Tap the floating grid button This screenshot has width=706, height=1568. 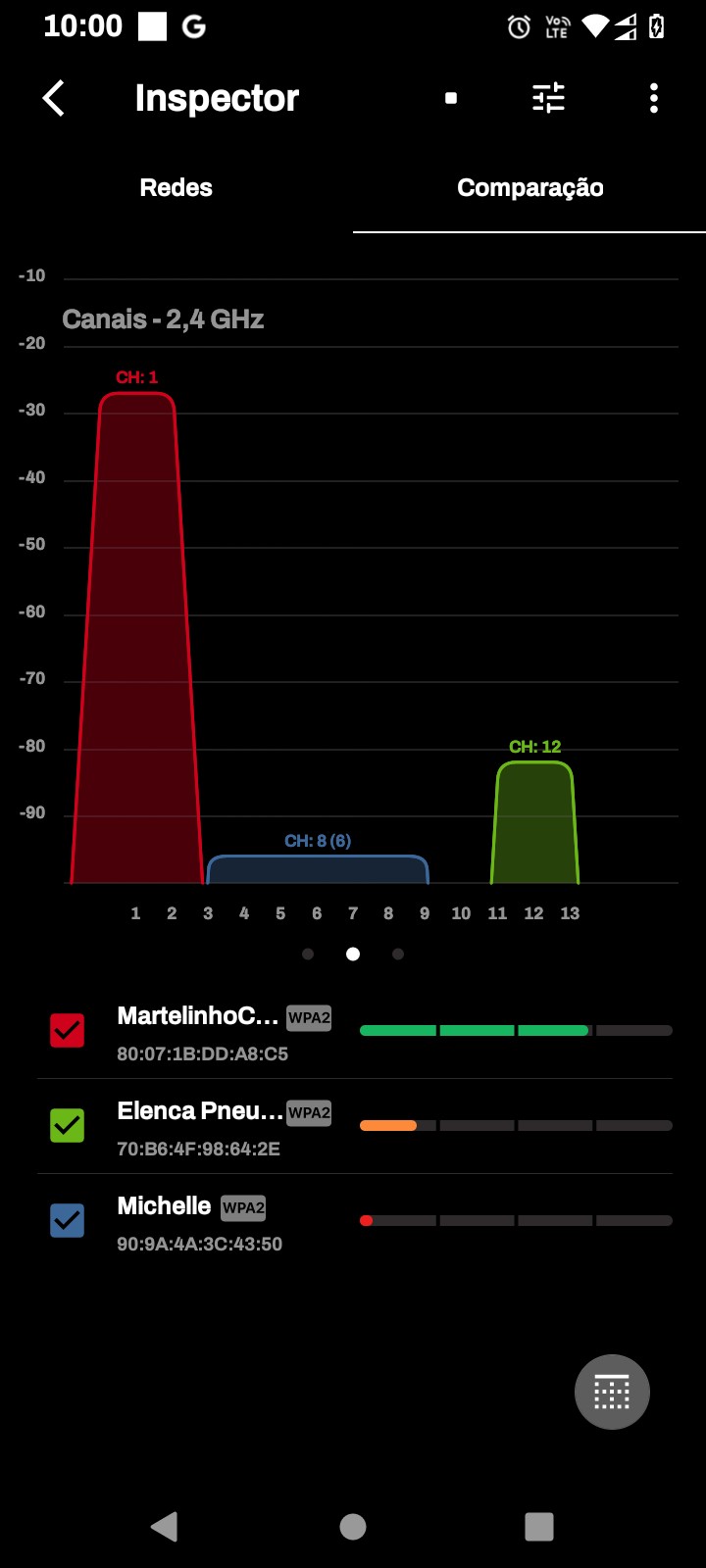click(x=612, y=1392)
